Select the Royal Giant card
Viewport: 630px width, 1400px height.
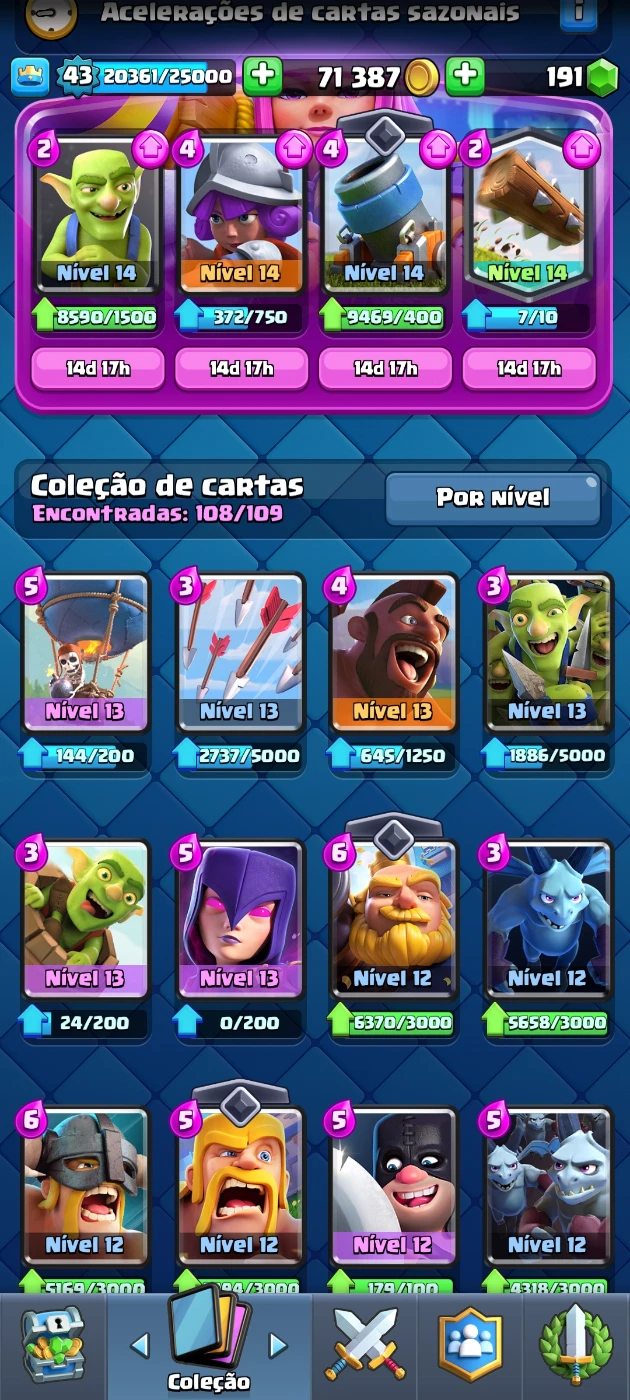[x=394, y=920]
